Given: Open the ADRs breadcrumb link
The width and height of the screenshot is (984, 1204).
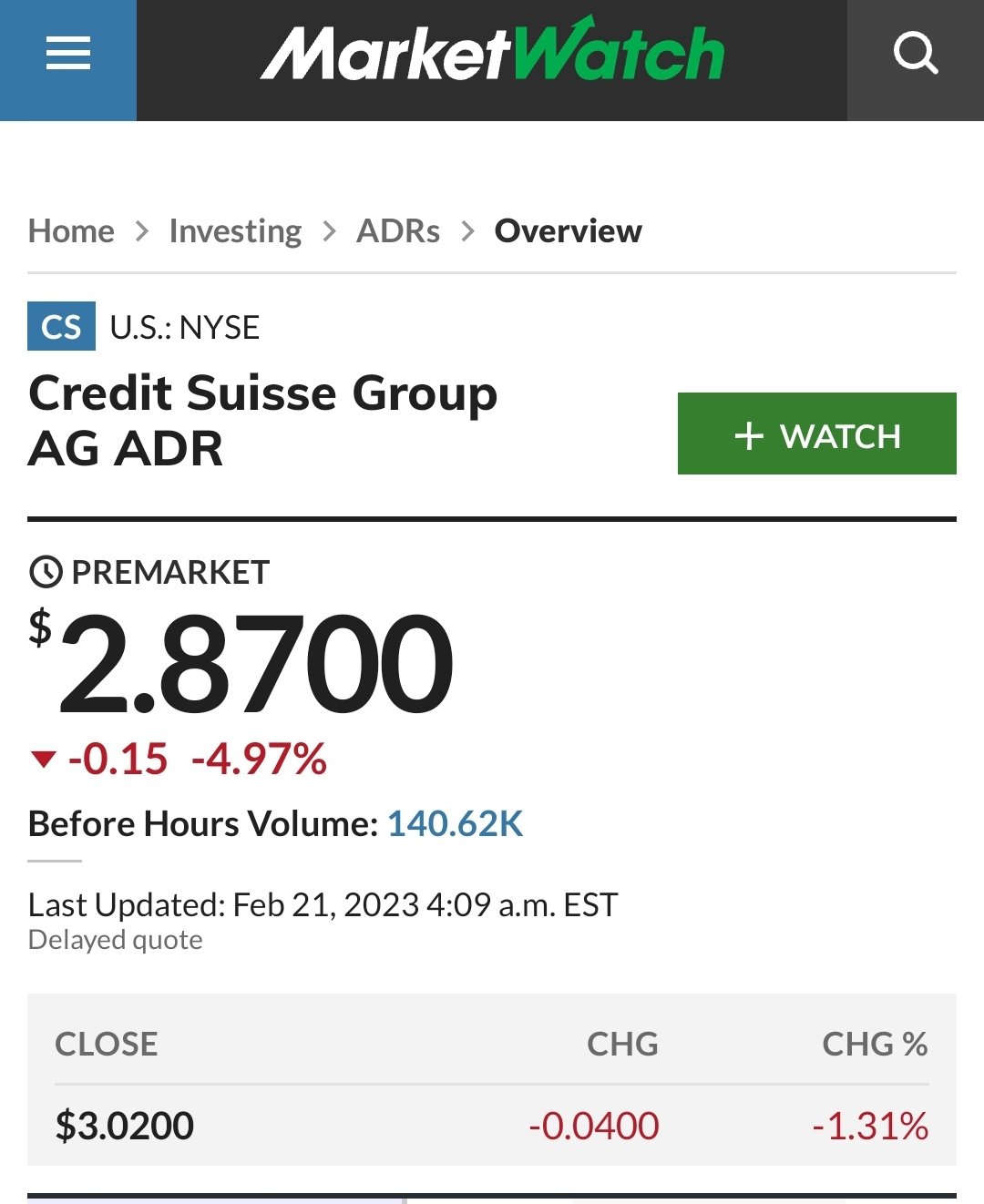Looking at the screenshot, I should click(398, 230).
